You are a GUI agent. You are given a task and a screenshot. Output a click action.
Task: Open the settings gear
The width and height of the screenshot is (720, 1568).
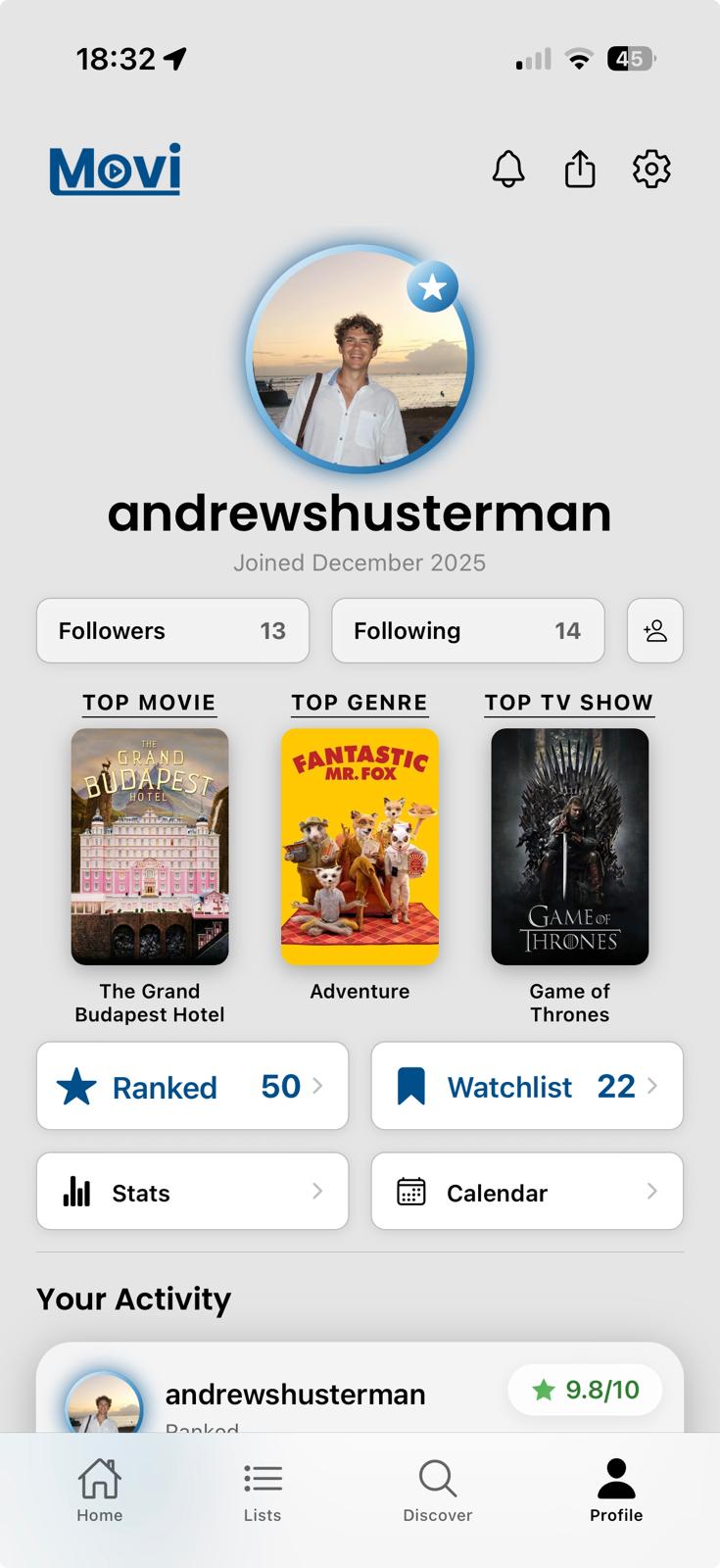(x=651, y=170)
